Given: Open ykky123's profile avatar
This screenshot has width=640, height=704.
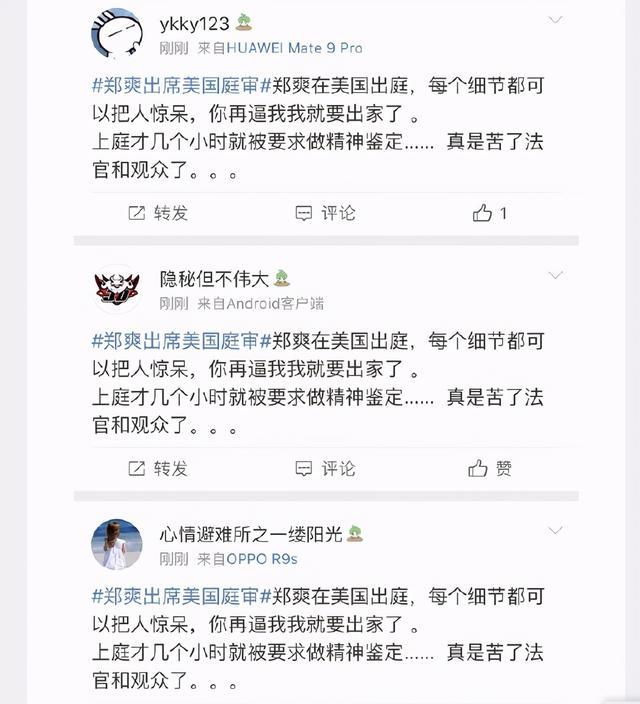Looking at the screenshot, I should (116, 34).
